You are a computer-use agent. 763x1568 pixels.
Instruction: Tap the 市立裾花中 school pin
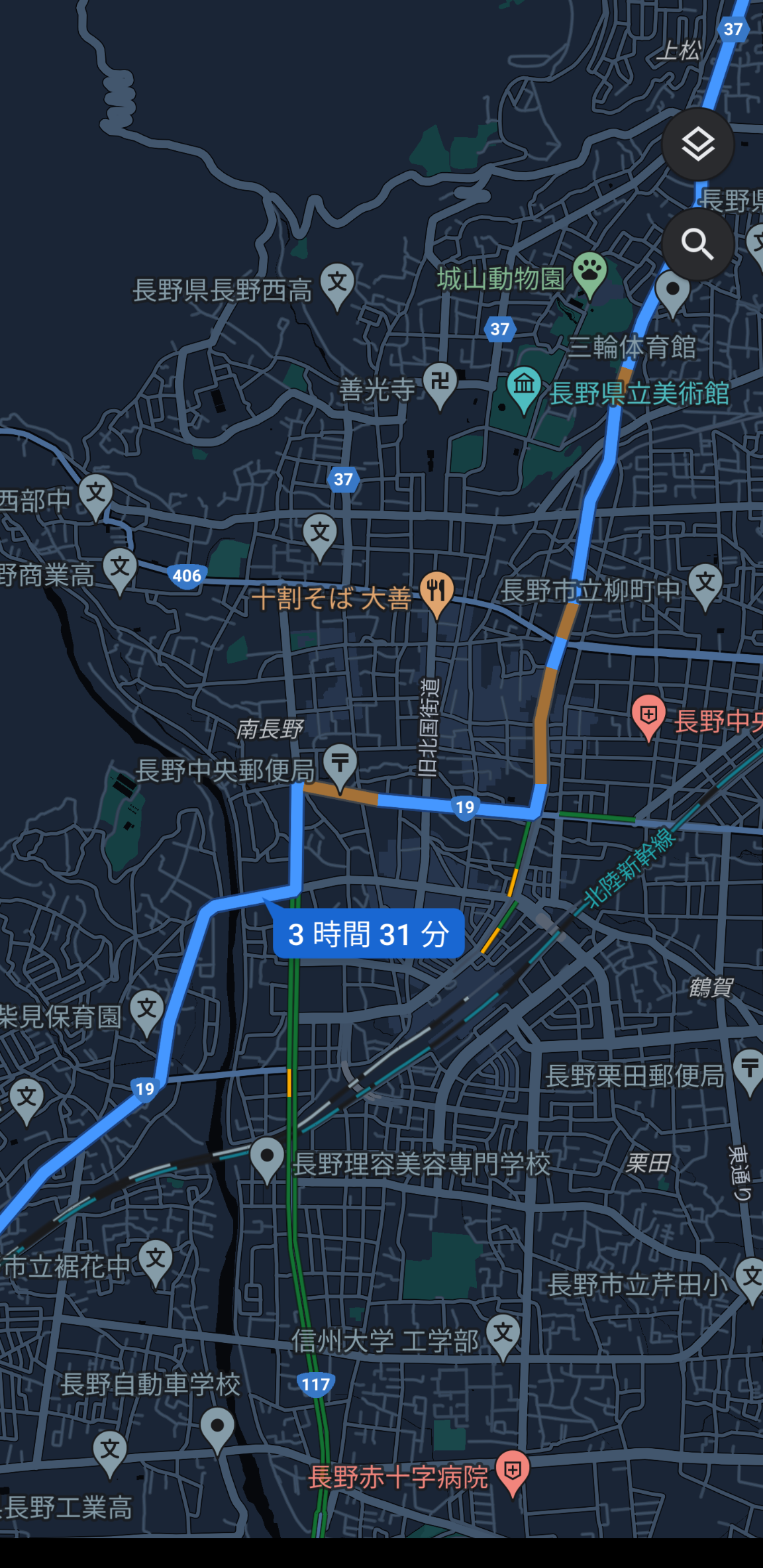click(x=155, y=1259)
